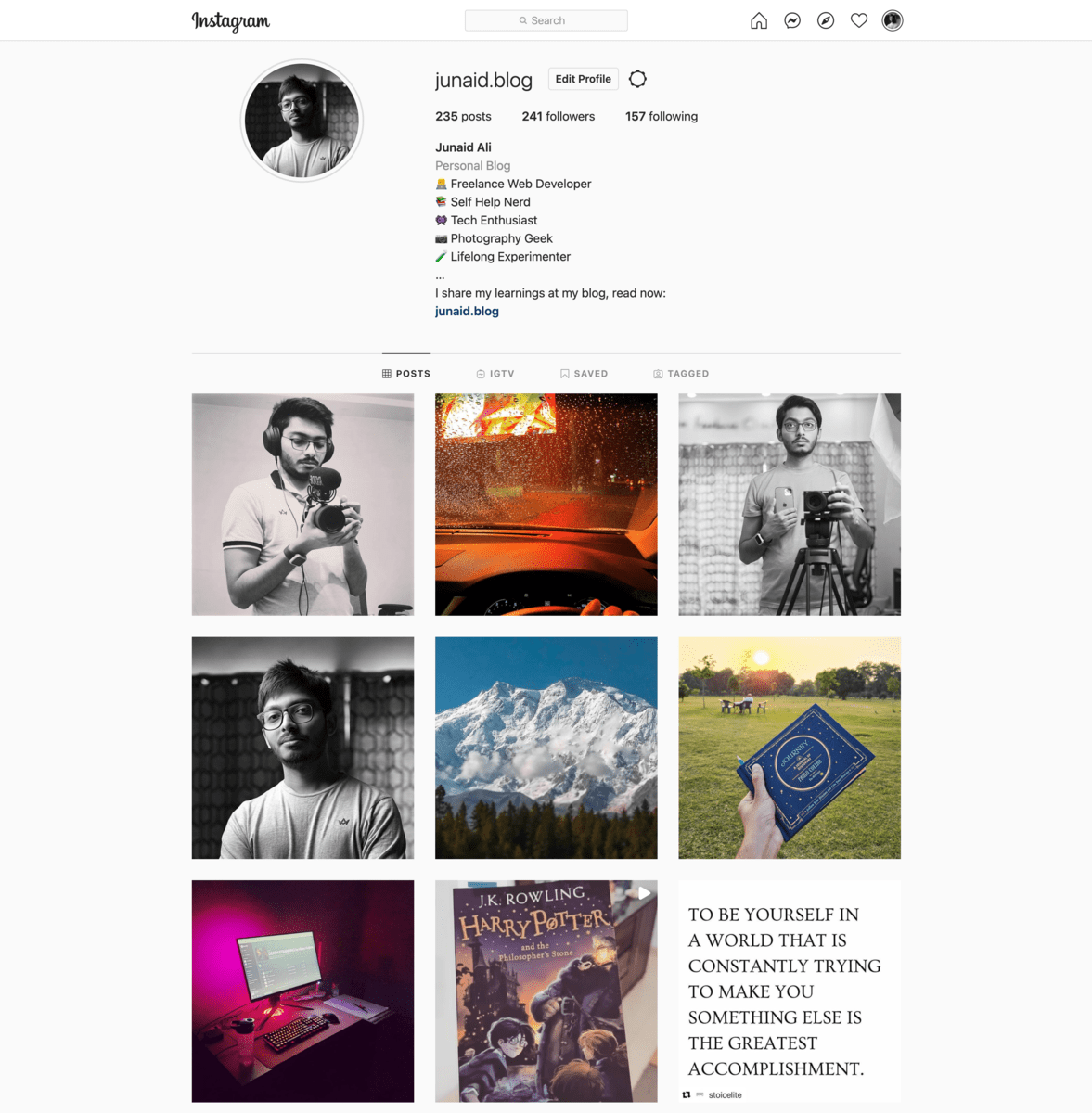1092x1113 pixels.
Task: View the 157 following list
Action: click(x=661, y=116)
